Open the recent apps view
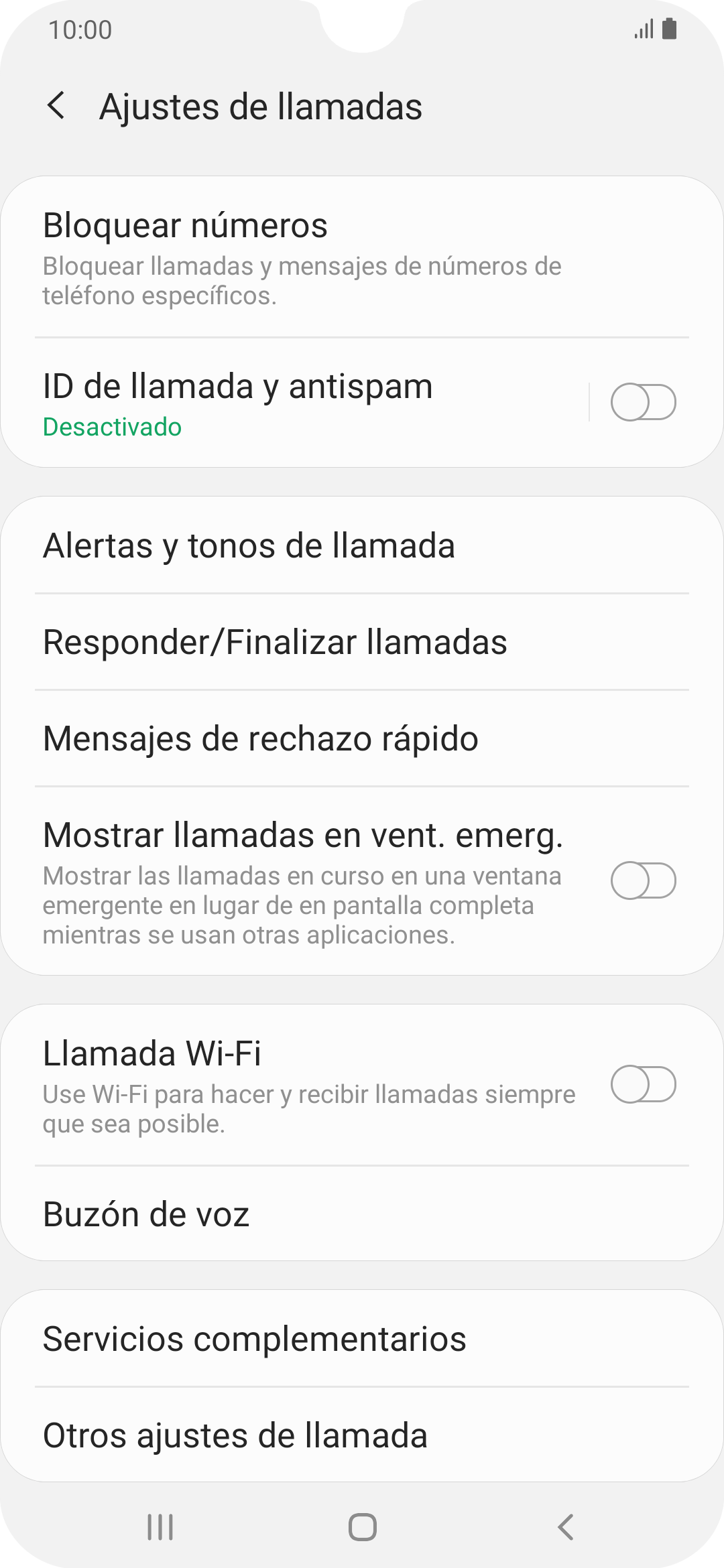 160,1527
